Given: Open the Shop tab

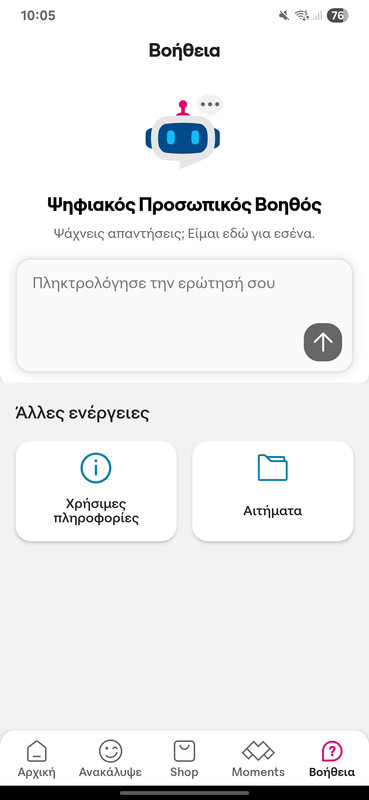Looking at the screenshot, I should click(184, 759).
